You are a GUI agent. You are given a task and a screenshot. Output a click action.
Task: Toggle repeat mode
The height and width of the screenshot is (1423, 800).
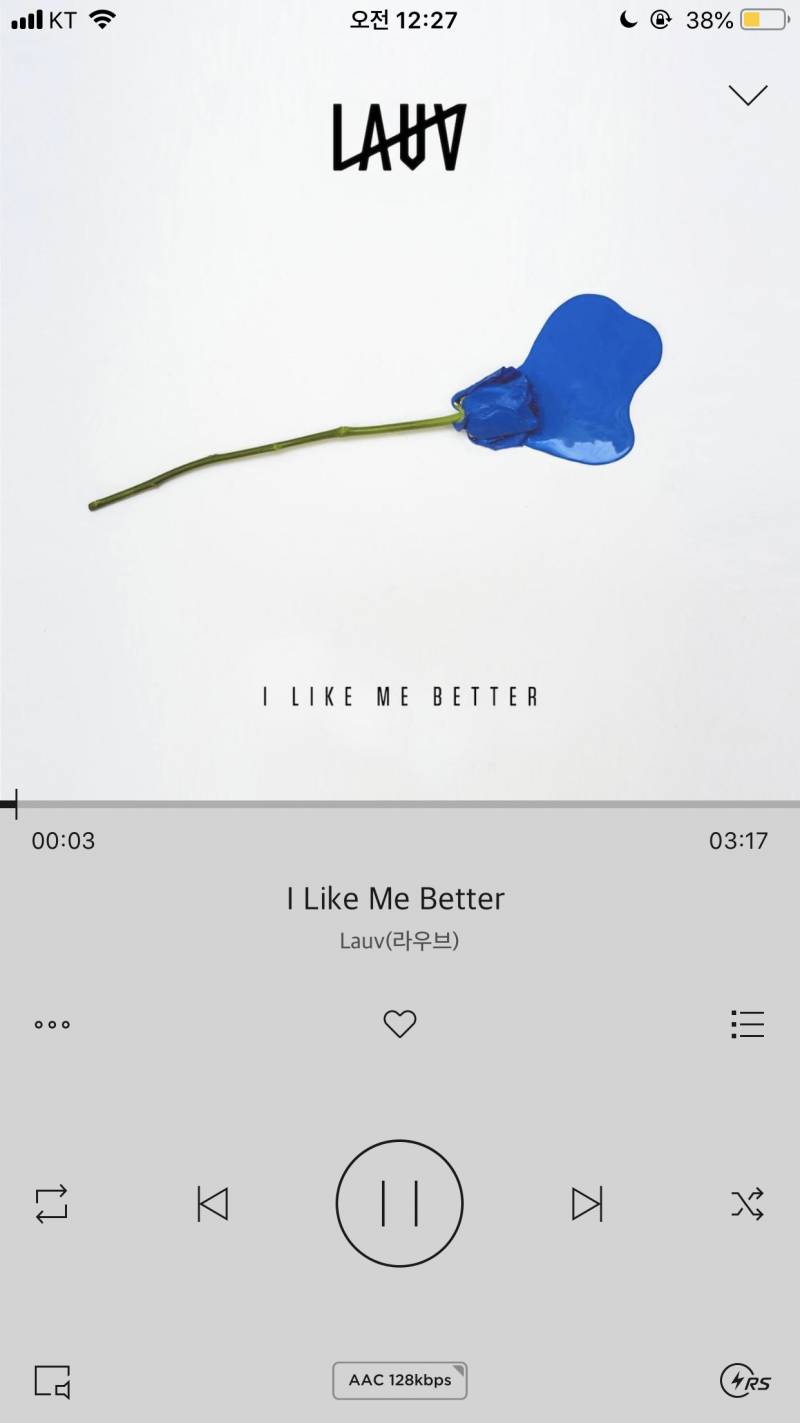pos(51,1203)
